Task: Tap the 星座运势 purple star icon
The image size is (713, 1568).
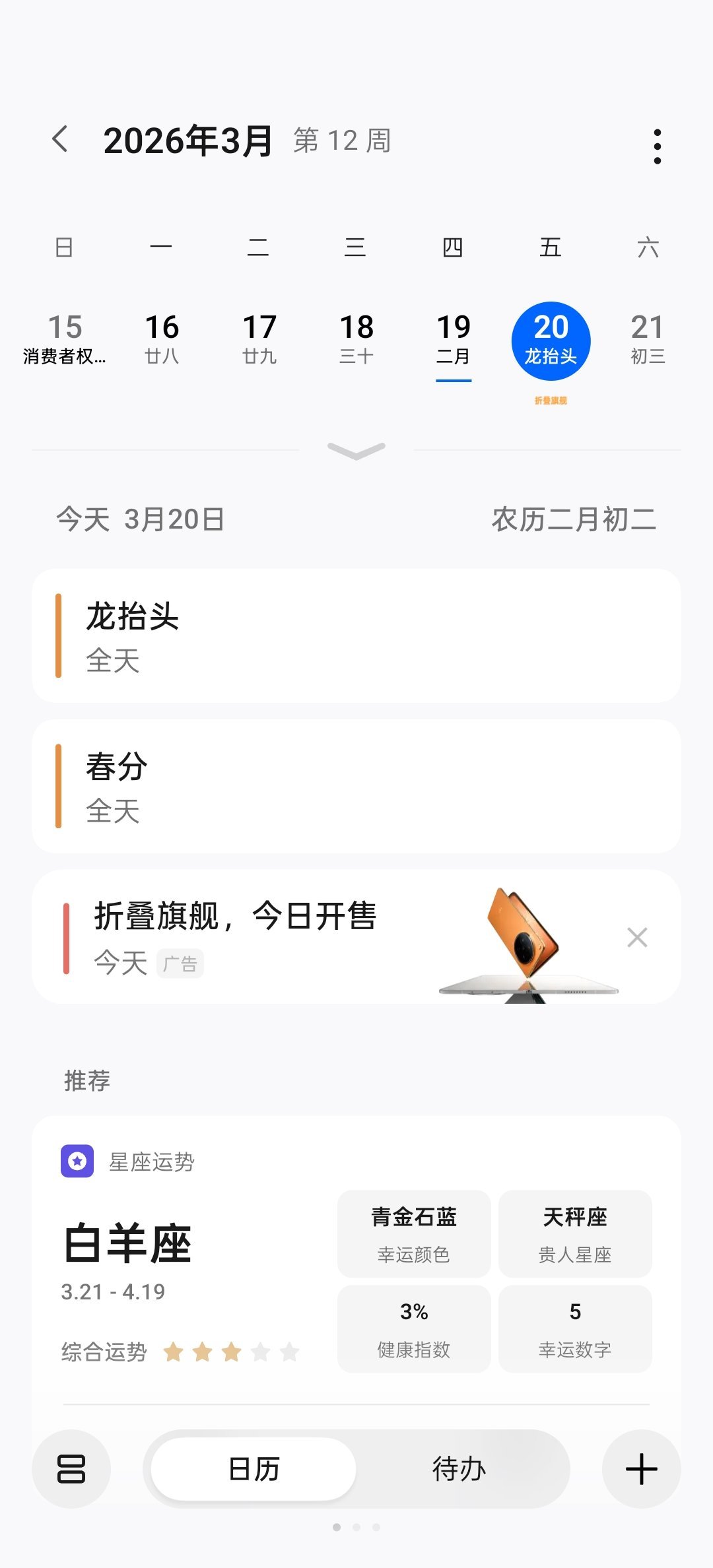Action: 77,1160
